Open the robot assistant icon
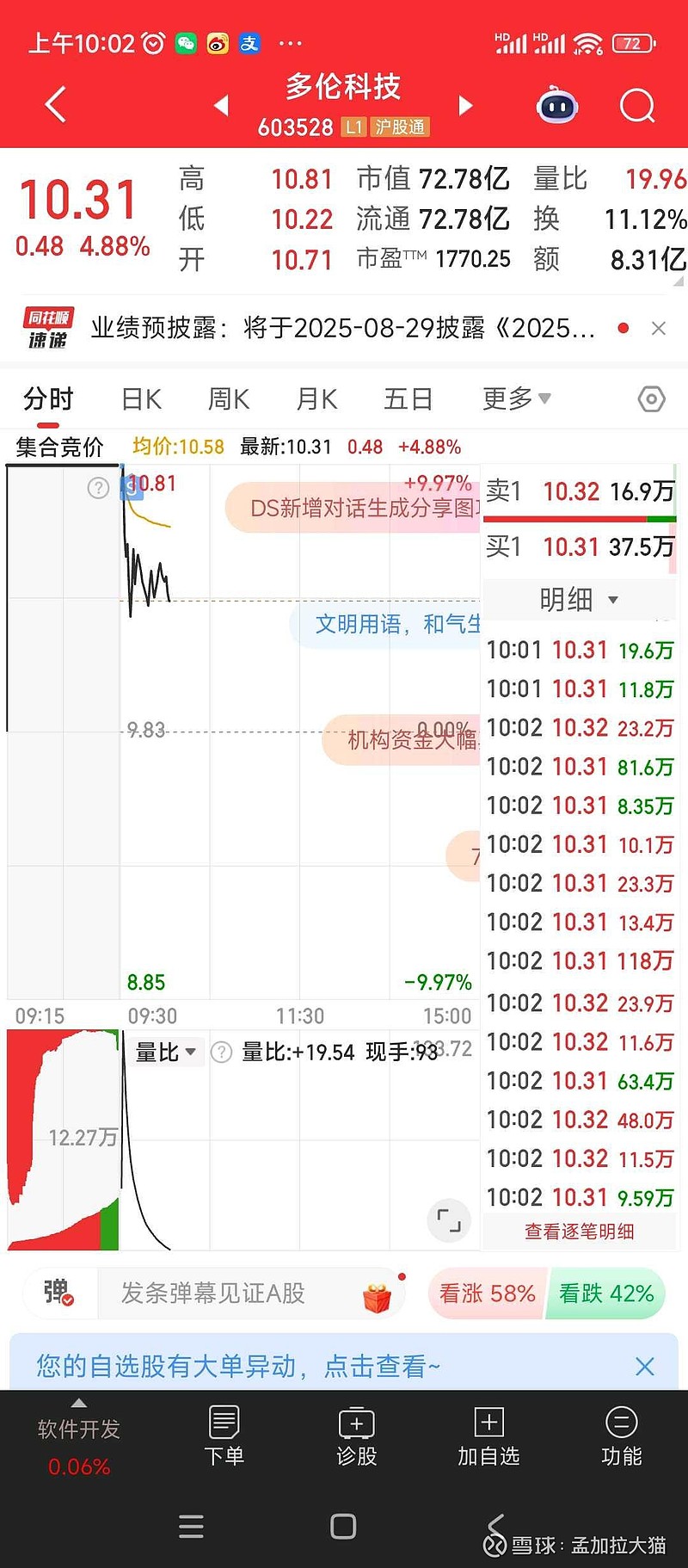Image resolution: width=688 pixels, height=1568 pixels. (x=557, y=106)
